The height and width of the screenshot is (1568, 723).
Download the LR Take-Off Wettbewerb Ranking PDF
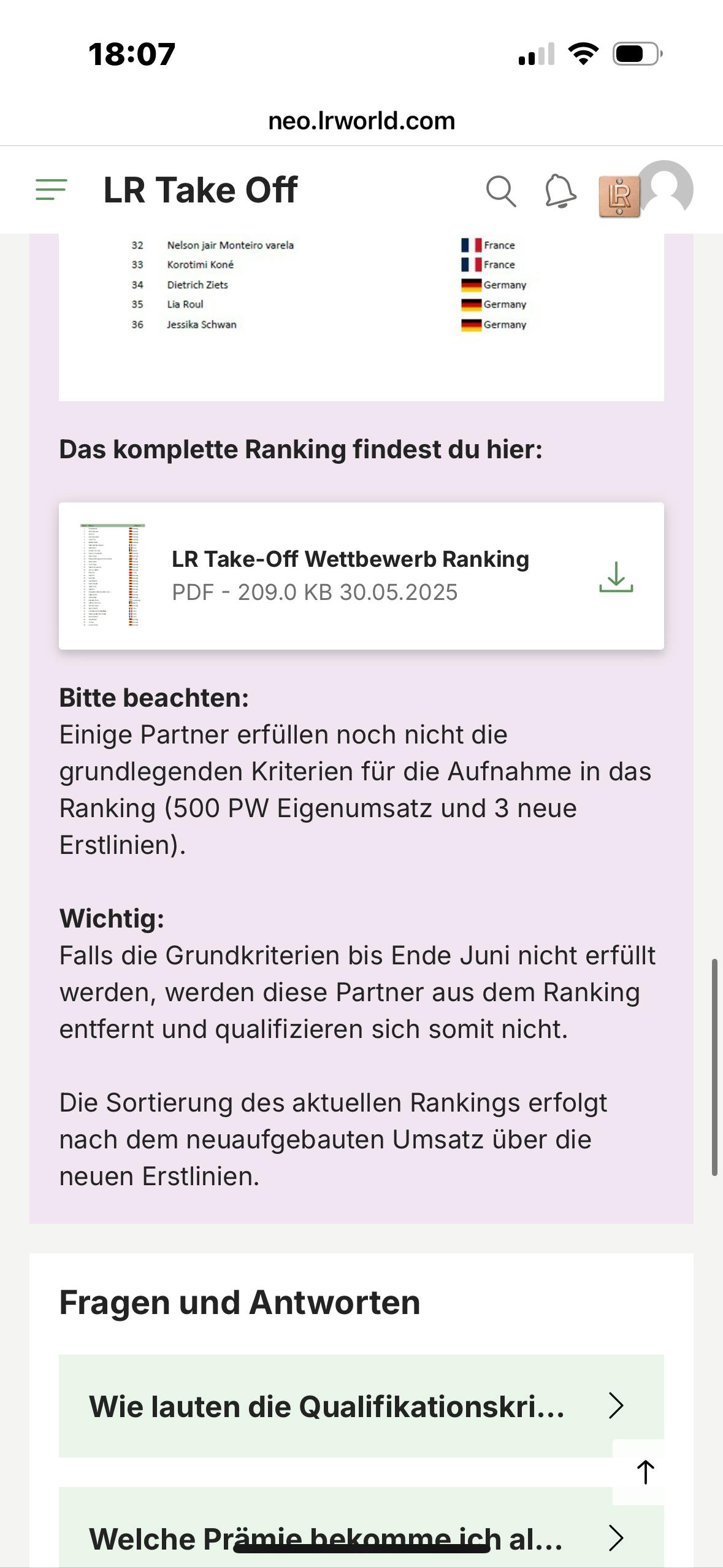point(616,577)
